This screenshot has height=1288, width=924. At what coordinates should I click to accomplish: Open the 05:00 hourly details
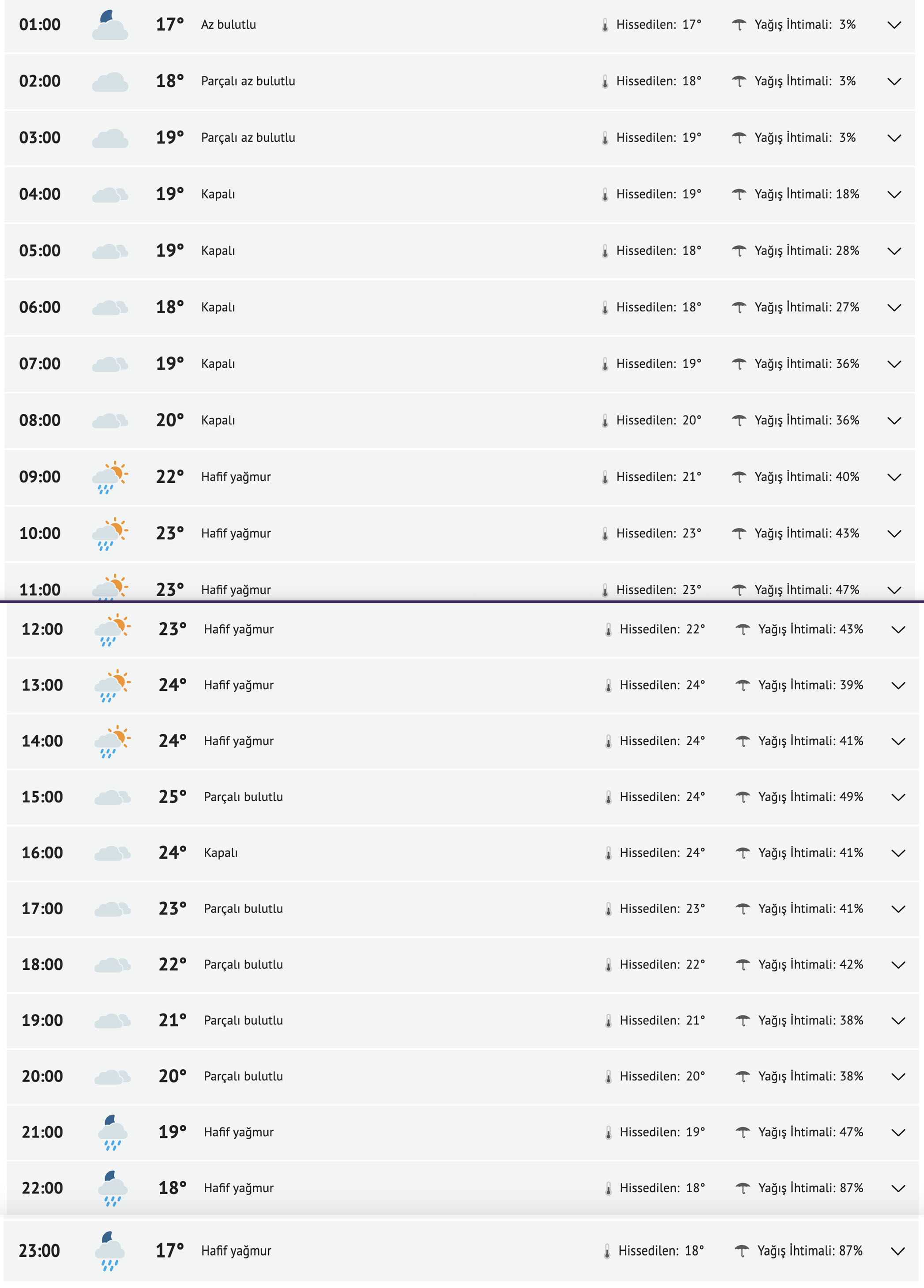tap(894, 251)
